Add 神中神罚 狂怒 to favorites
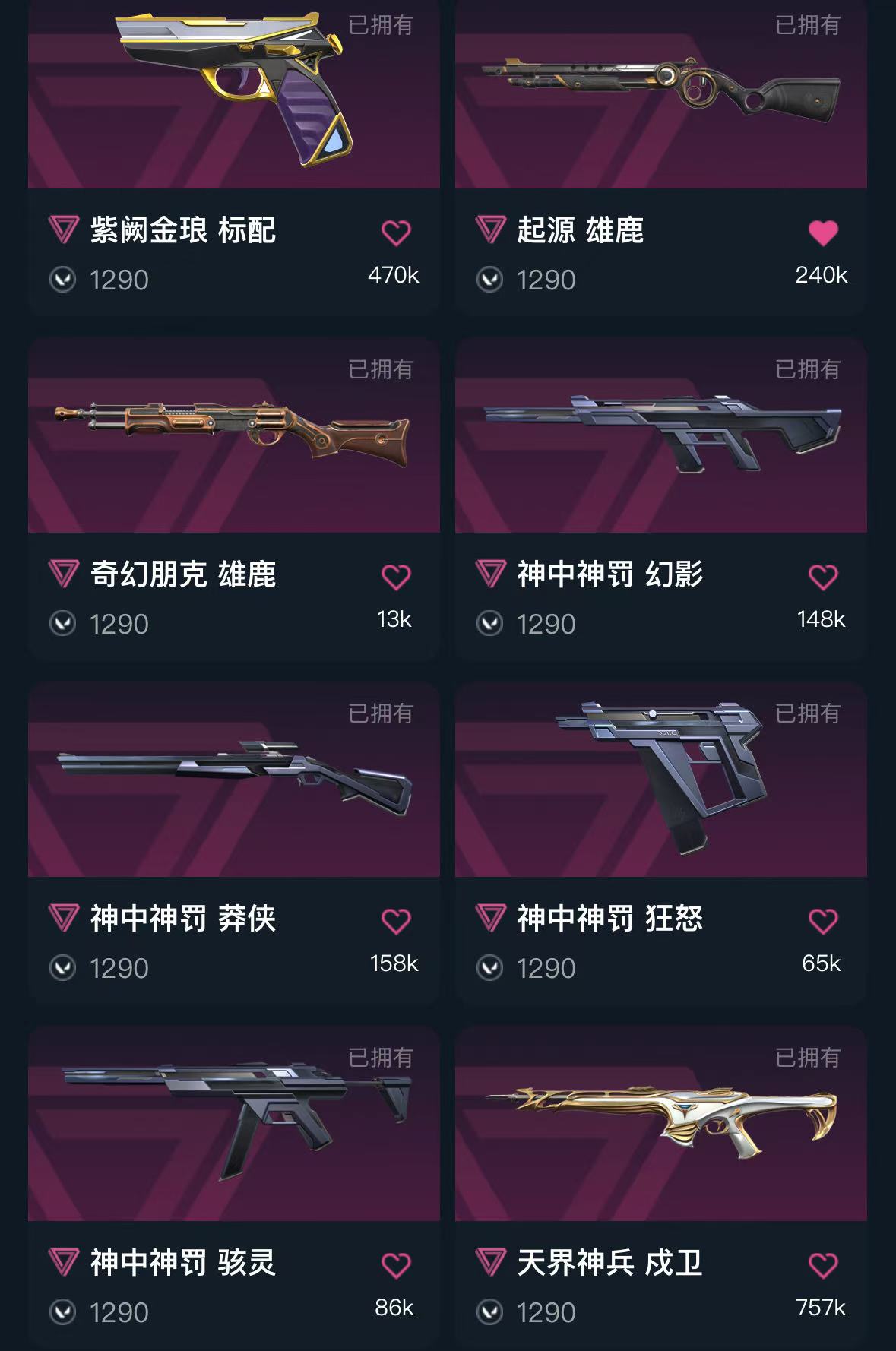The height and width of the screenshot is (1351, 896). [822, 921]
